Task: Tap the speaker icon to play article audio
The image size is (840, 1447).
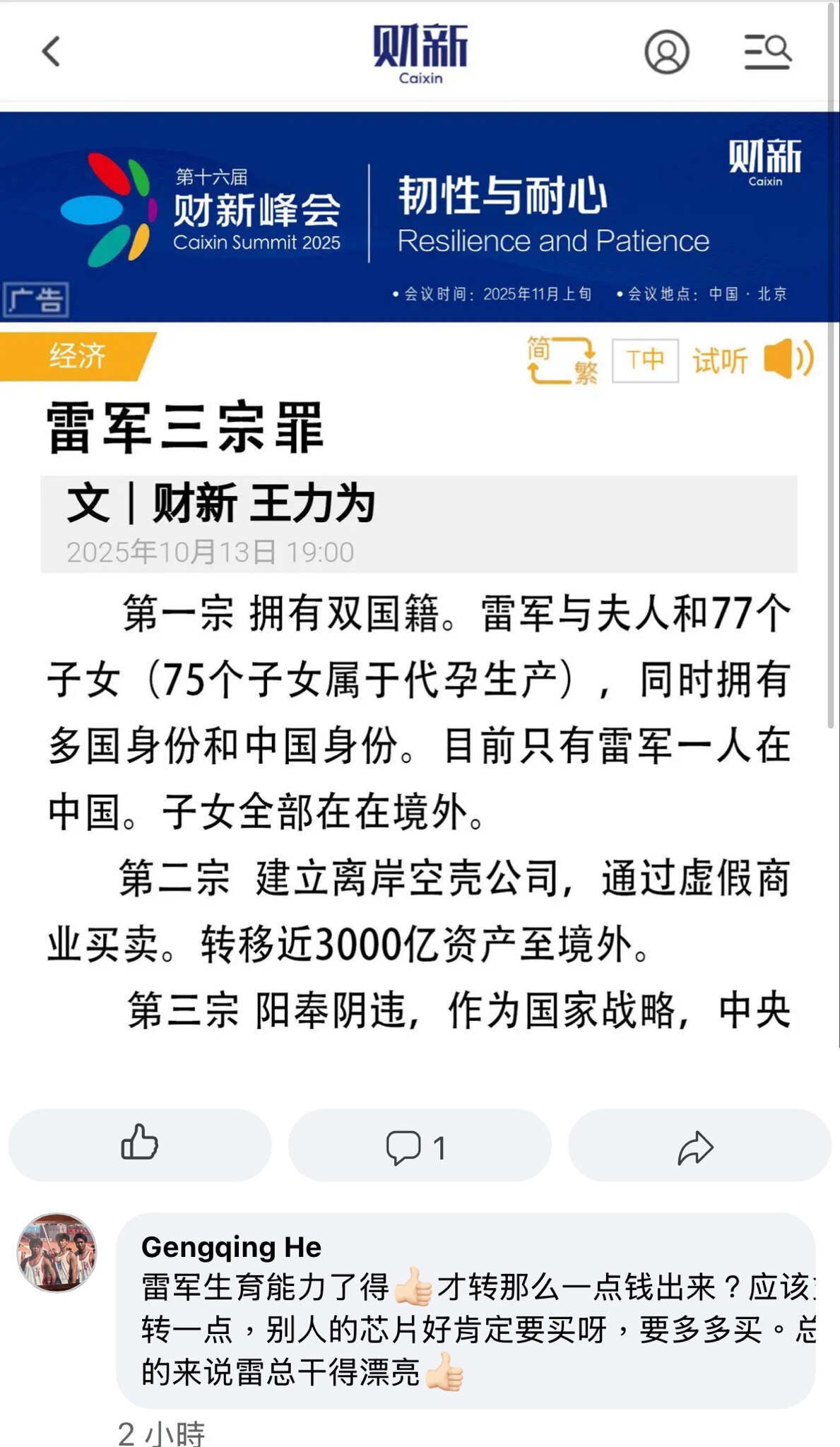Action: (x=786, y=360)
